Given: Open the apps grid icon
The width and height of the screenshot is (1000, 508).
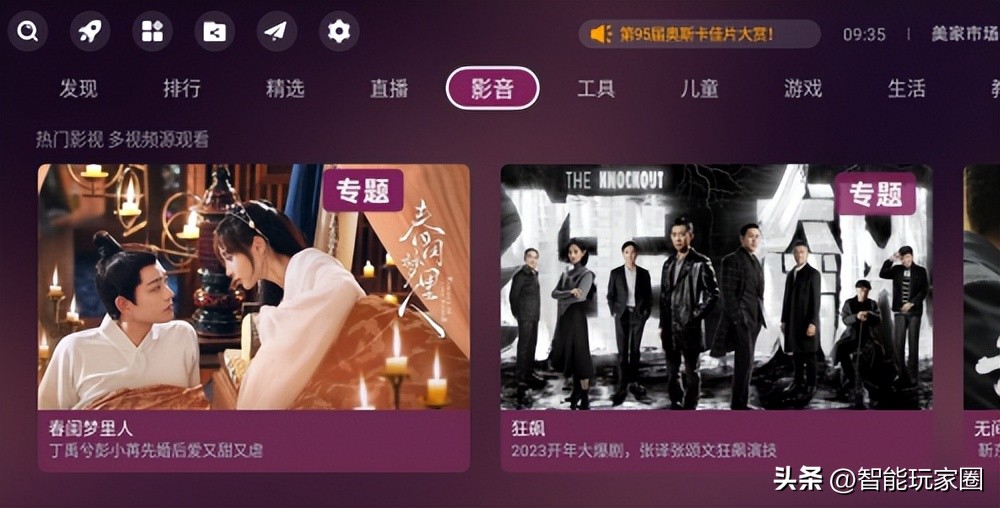Looking at the screenshot, I should (x=152, y=32).
